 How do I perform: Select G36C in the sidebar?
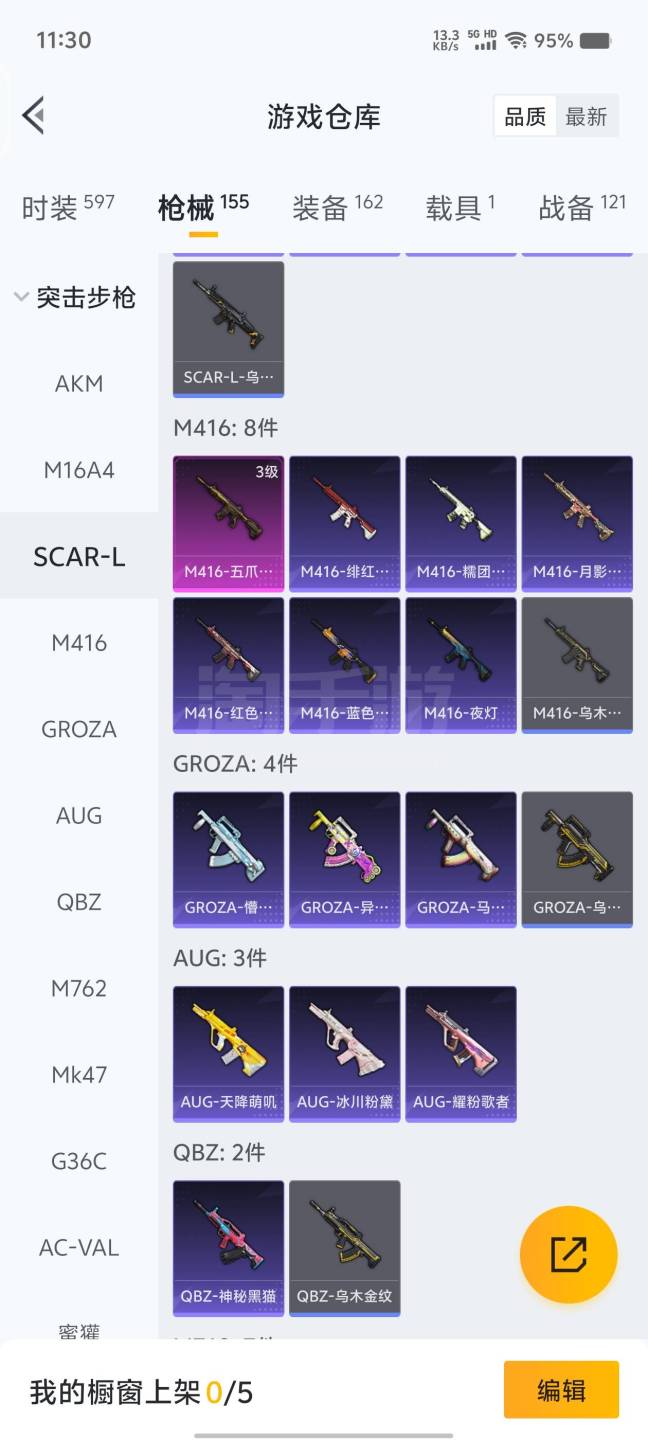pos(79,1161)
